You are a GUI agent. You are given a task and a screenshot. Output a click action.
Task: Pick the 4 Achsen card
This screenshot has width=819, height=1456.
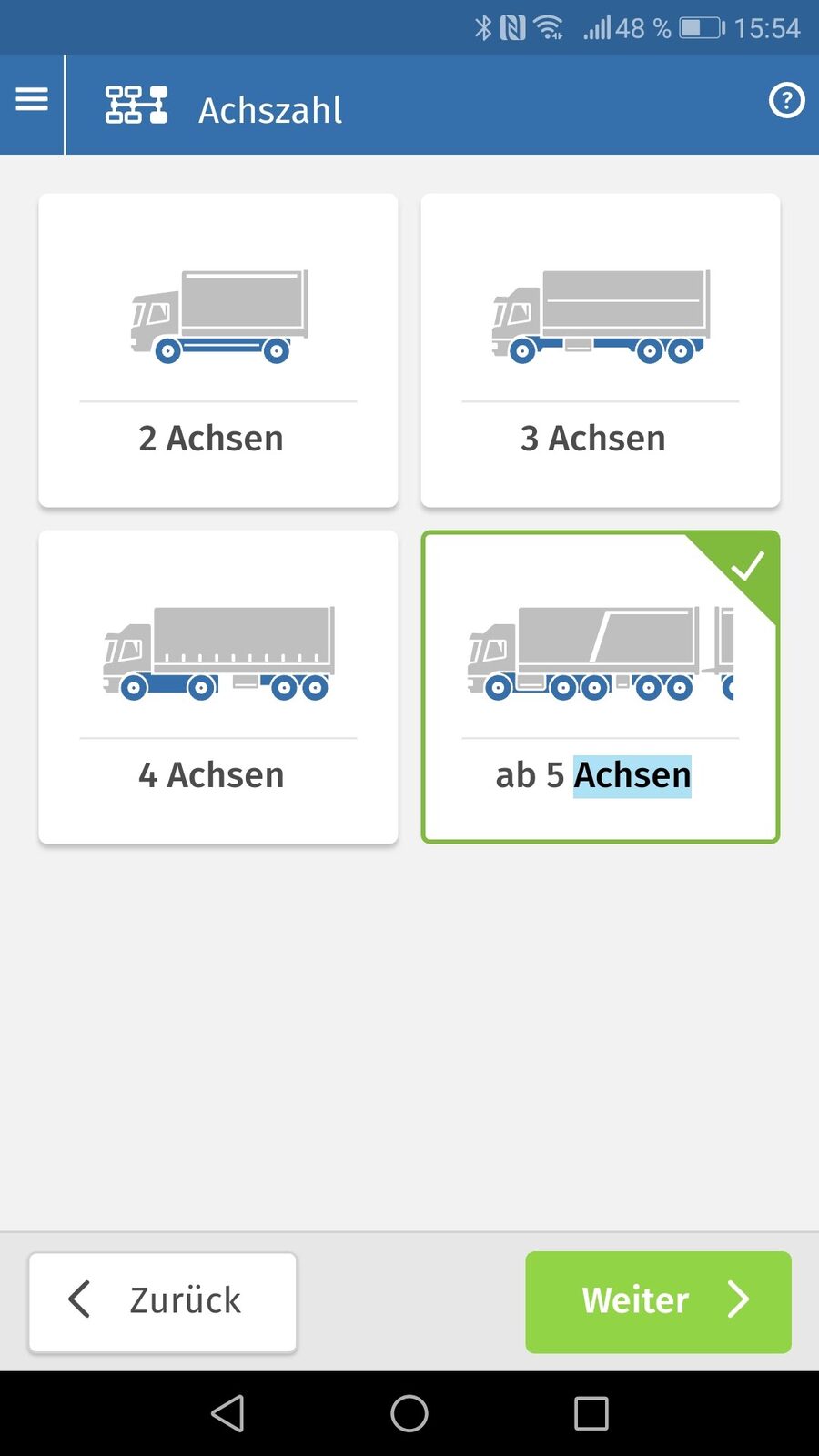click(x=218, y=687)
